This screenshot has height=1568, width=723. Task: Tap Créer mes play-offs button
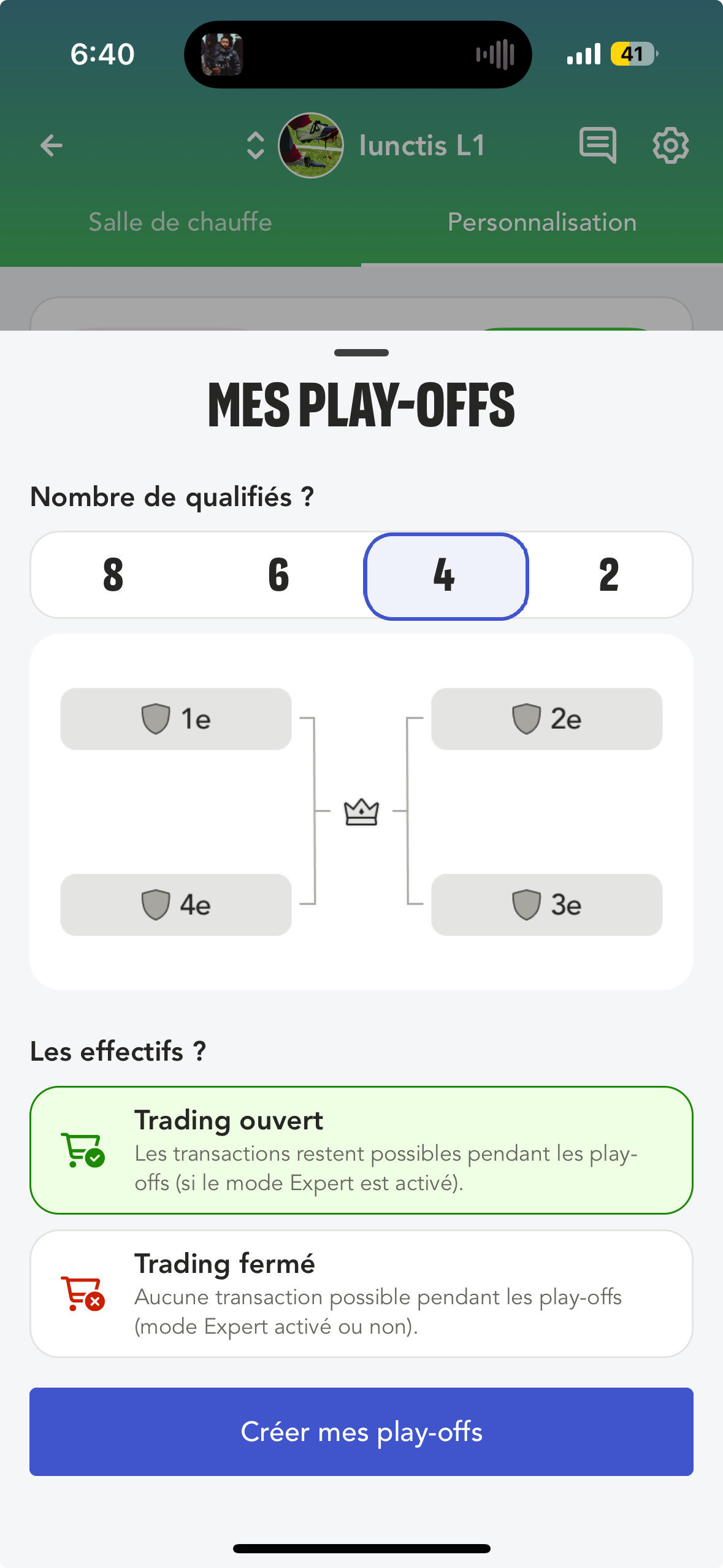click(x=361, y=1431)
